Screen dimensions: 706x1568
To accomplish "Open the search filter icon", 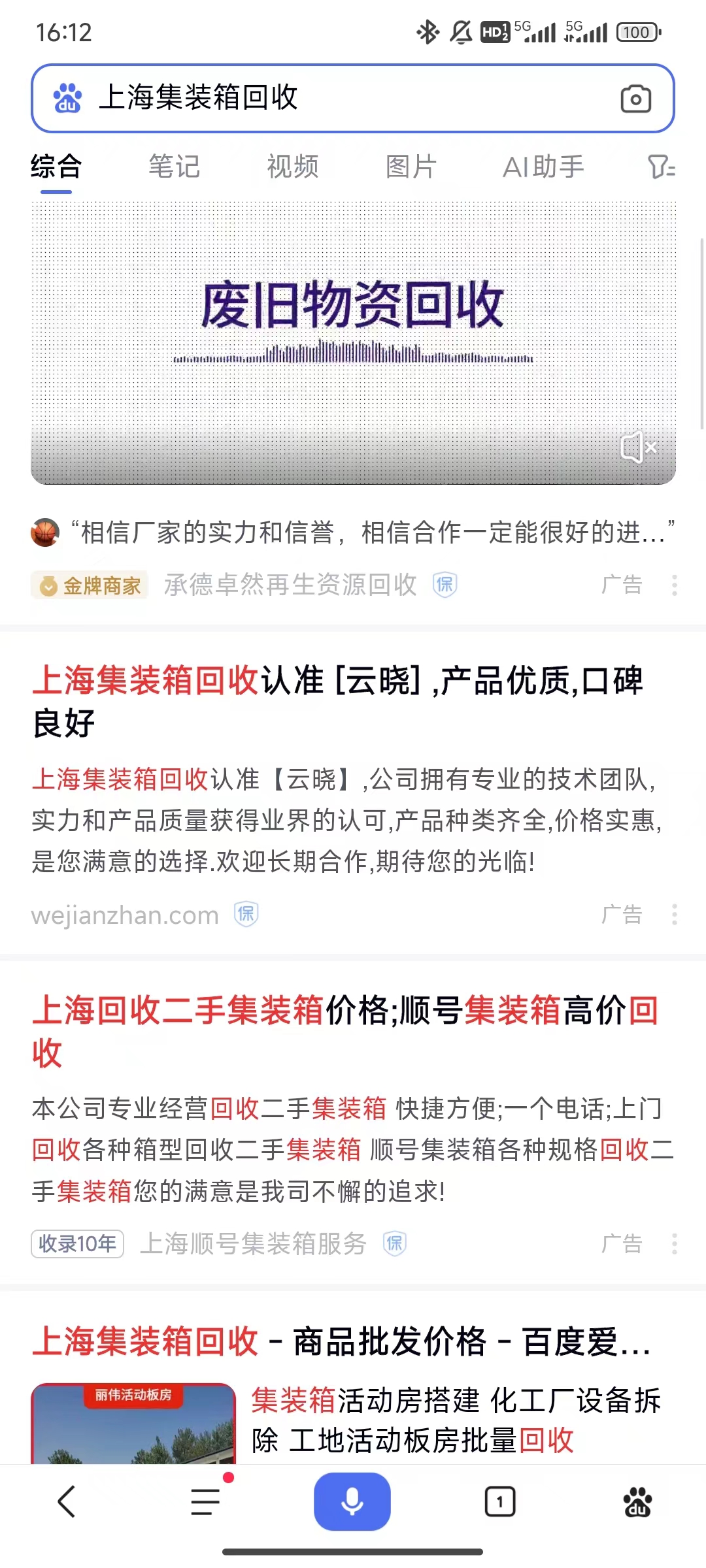I will click(x=662, y=167).
